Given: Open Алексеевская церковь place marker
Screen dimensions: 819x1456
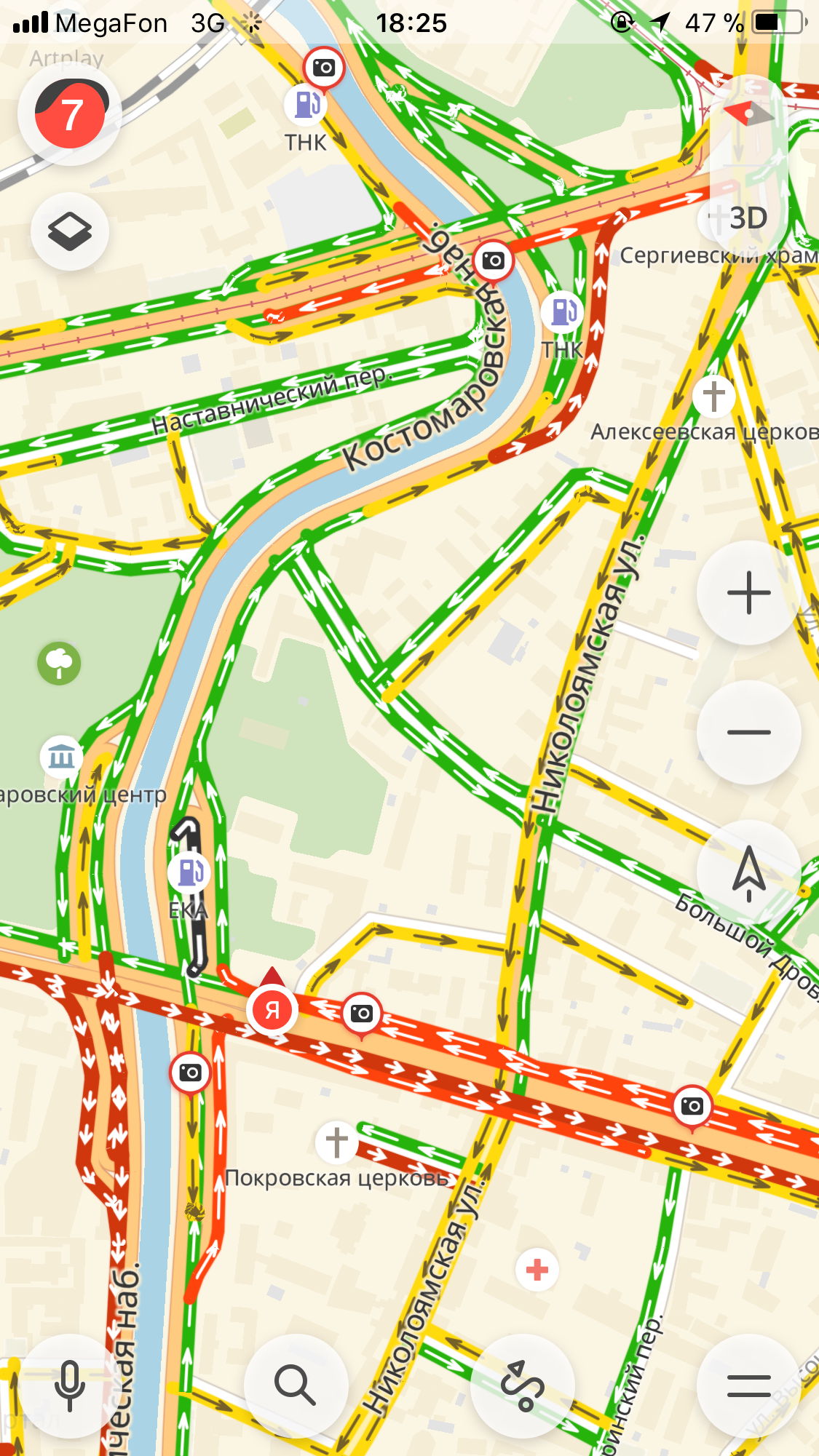Looking at the screenshot, I should click(x=713, y=396).
